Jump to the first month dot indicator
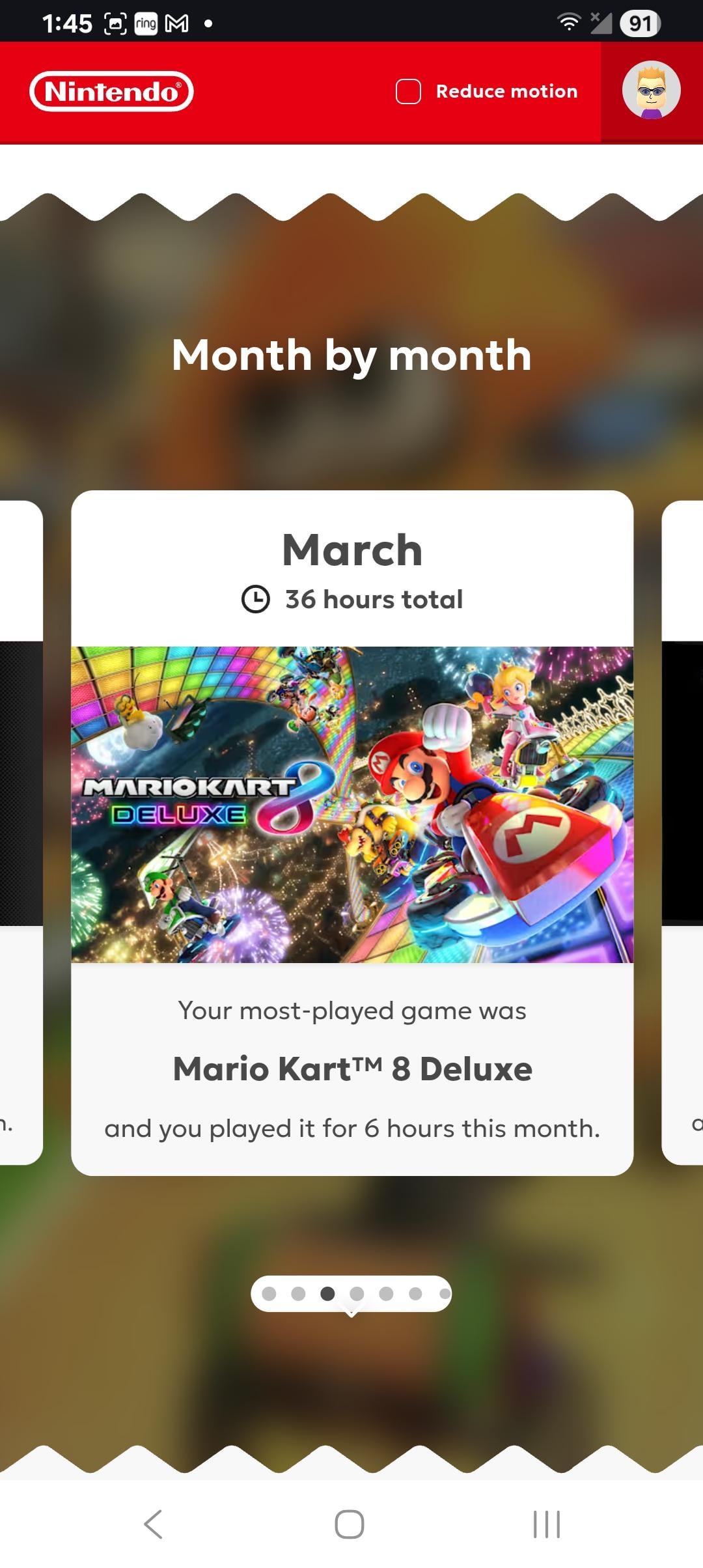The width and height of the screenshot is (703, 1568). tap(269, 1293)
